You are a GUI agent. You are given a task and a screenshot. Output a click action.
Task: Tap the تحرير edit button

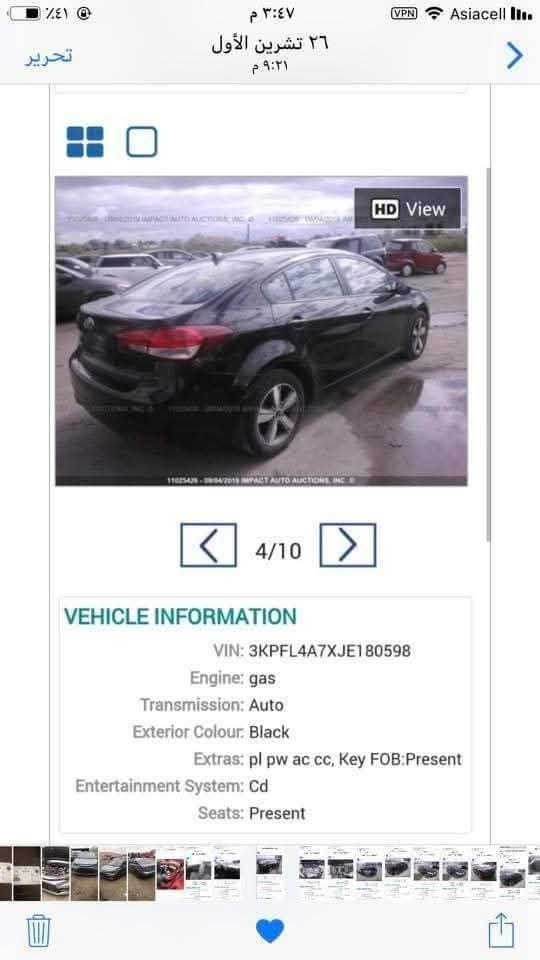pos(48,56)
